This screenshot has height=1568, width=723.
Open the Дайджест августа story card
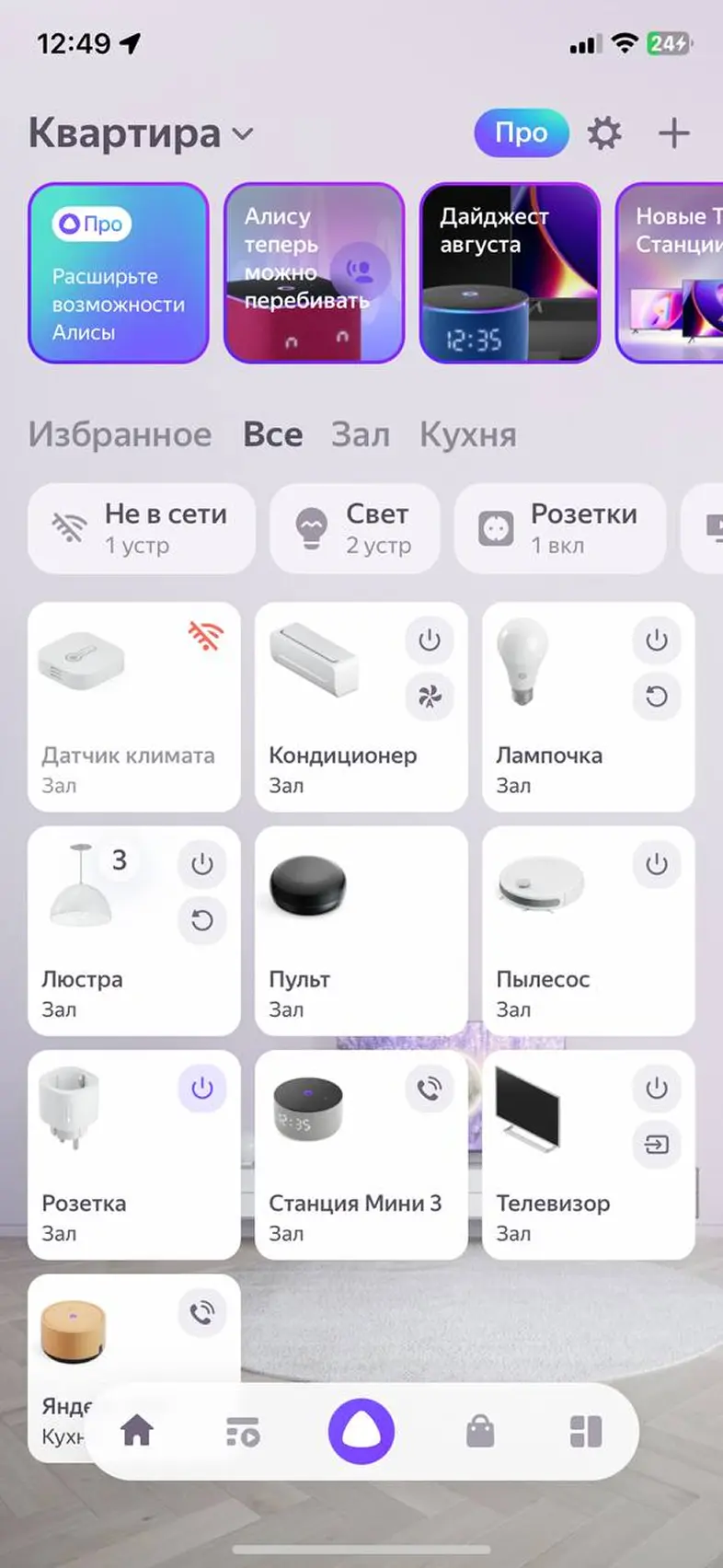pyautogui.click(x=510, y=272)
